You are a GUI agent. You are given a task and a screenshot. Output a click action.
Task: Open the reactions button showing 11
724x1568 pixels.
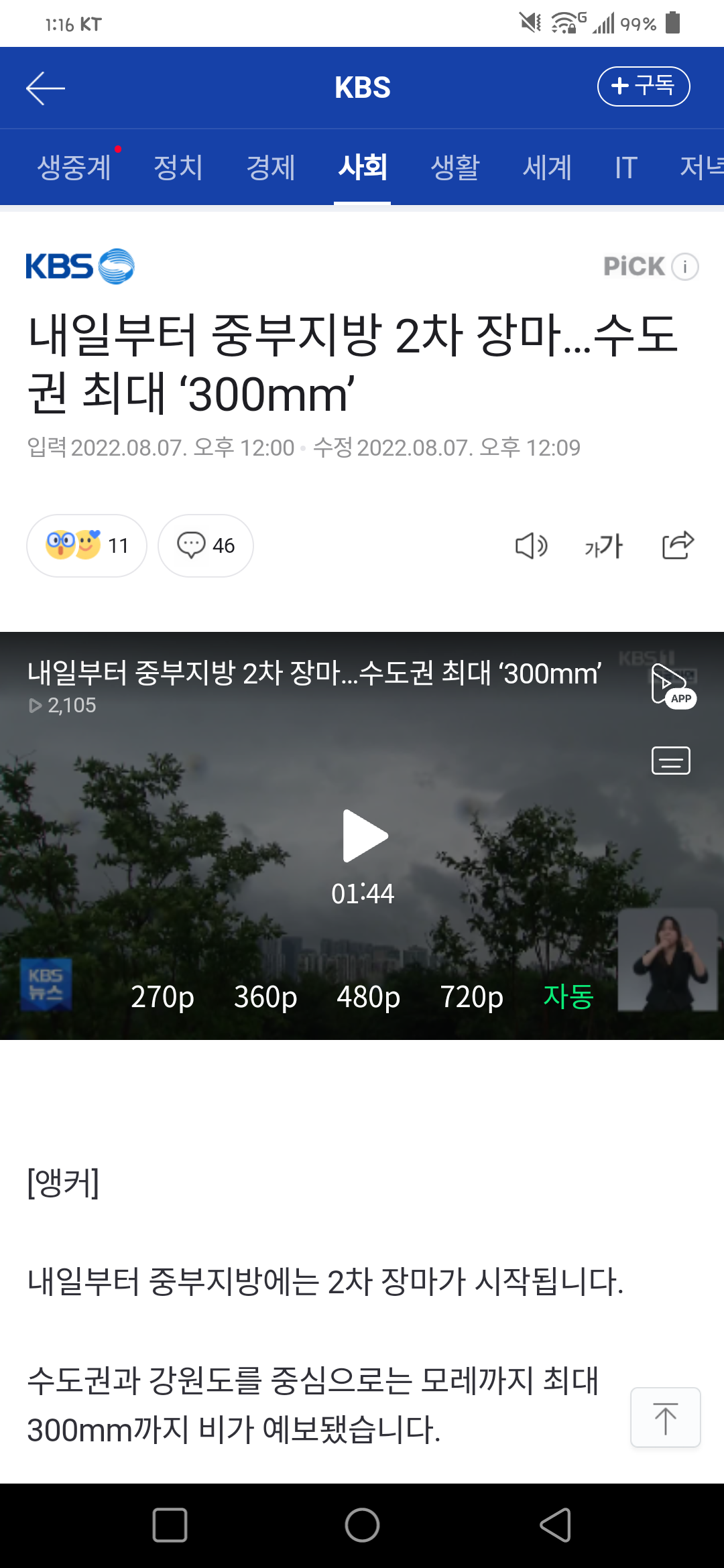(86, 545)
